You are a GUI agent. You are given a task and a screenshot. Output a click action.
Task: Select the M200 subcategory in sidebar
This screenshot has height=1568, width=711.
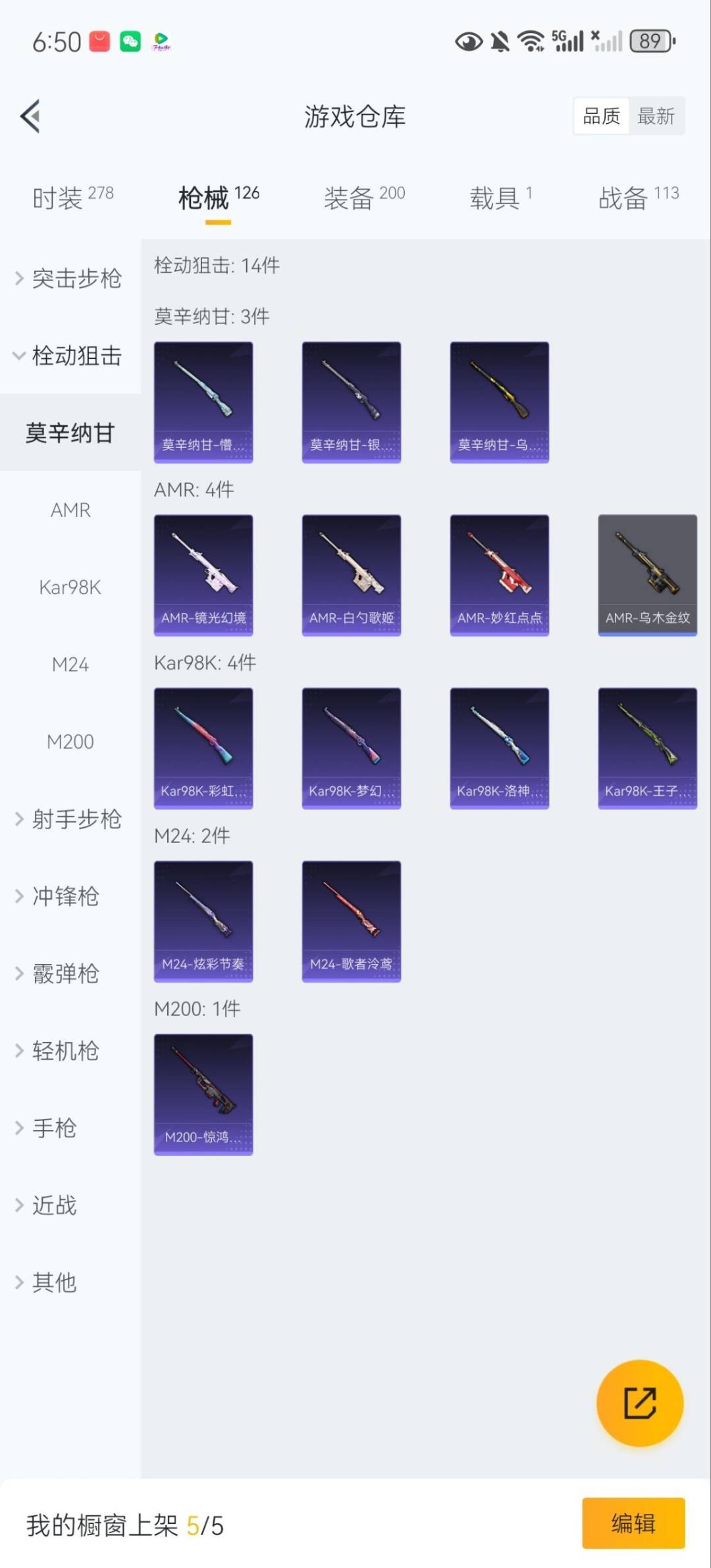pyautogui.click(x=70, y=741)
